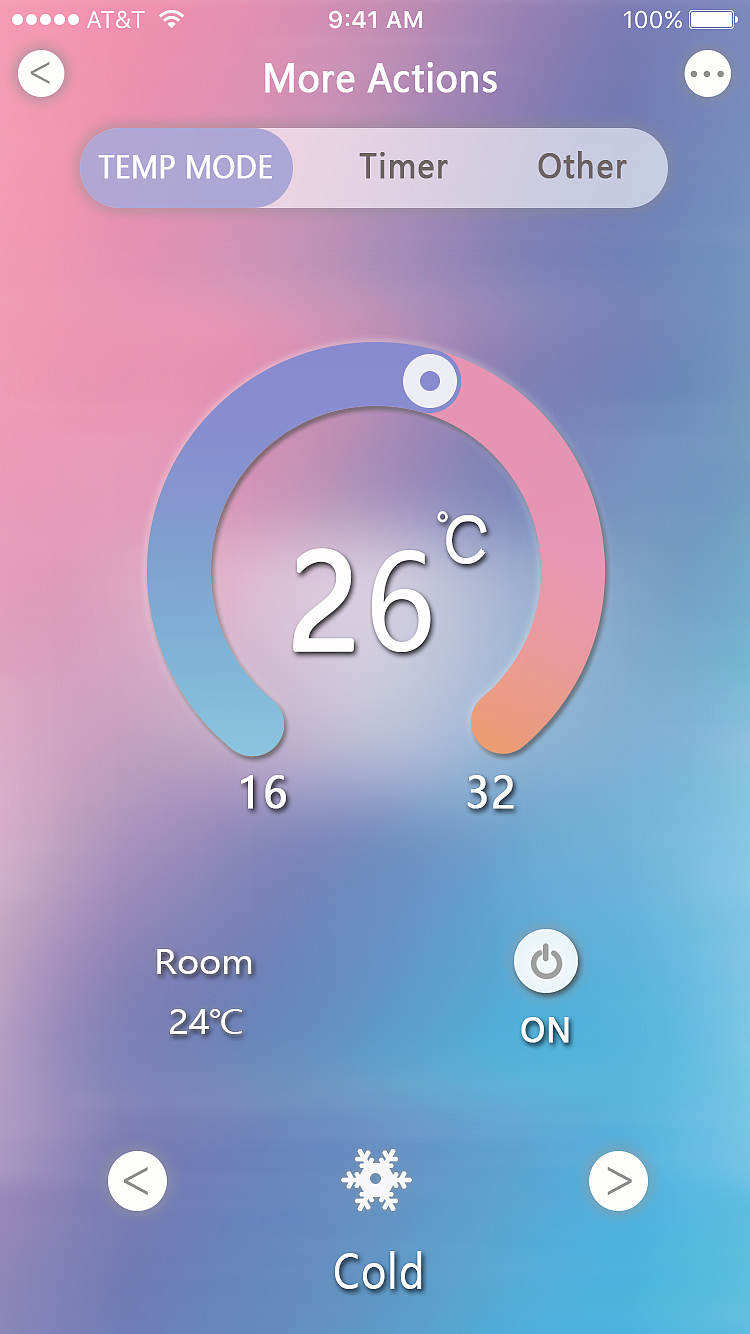750x1334 pixels.
Task: Tap the temperature dial knob
Action: click(430, 381)
